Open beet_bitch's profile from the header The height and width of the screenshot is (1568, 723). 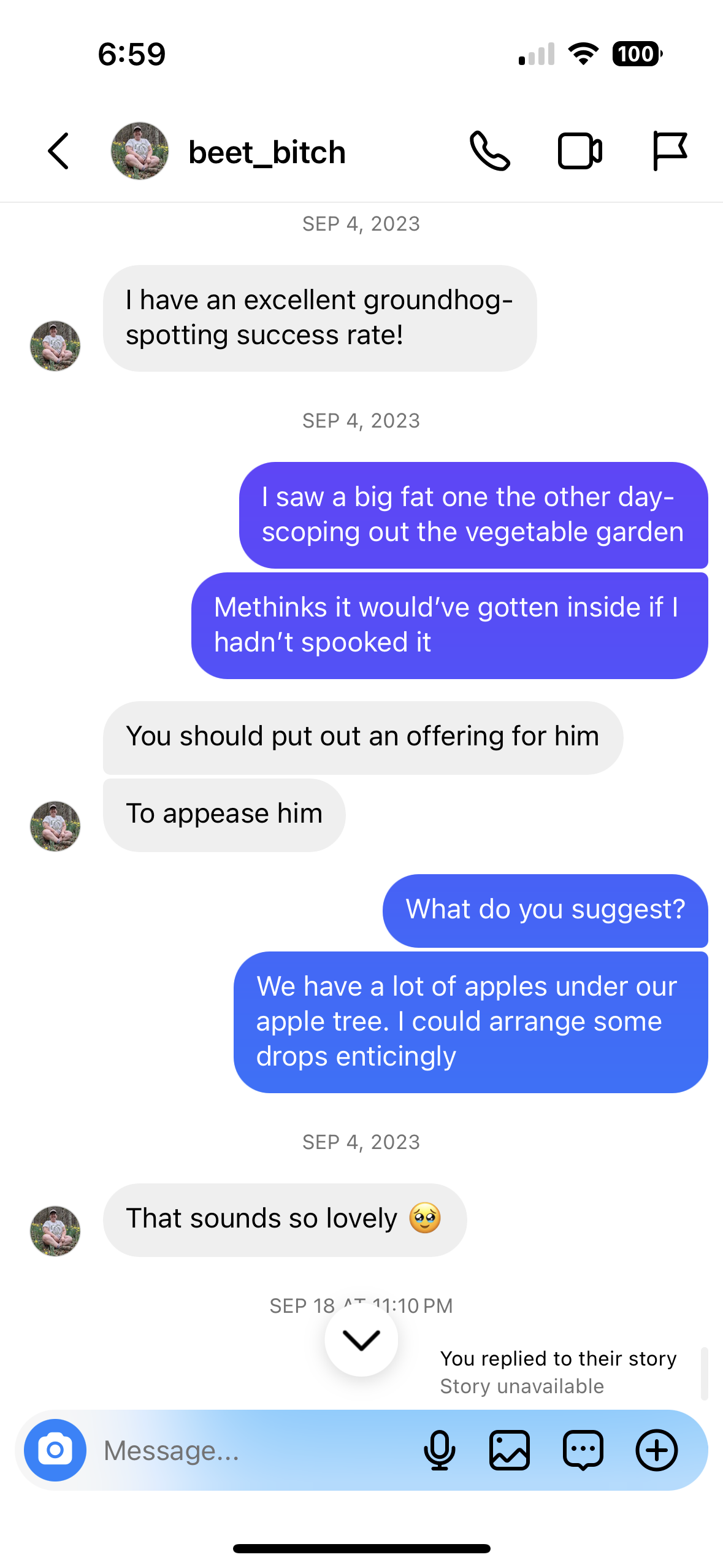click(267, 152)
